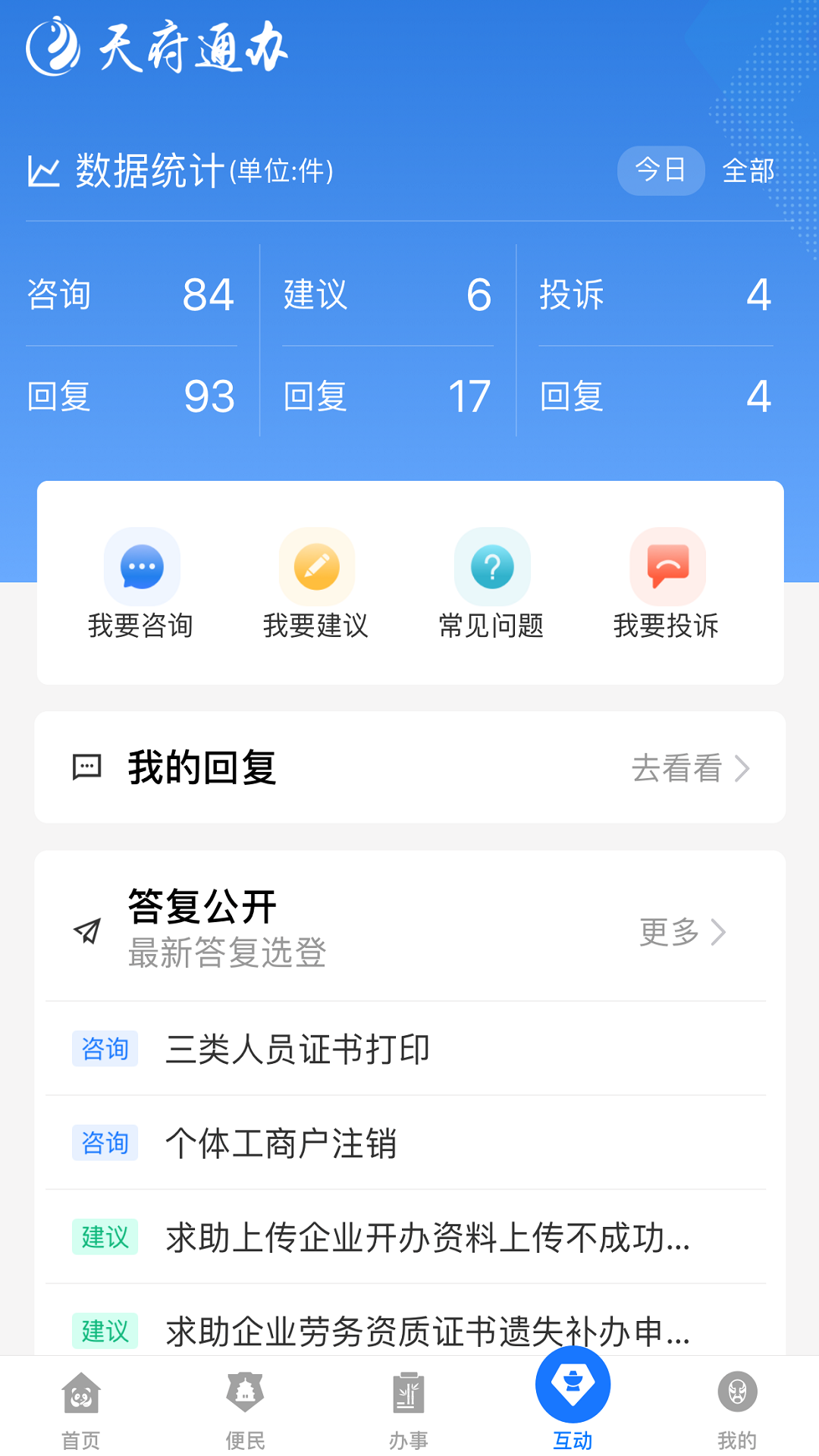This screenshot has height=1456, width=819.
Task: Select the 我要建议 suggestion pencil icon
Action: (317, 566)
